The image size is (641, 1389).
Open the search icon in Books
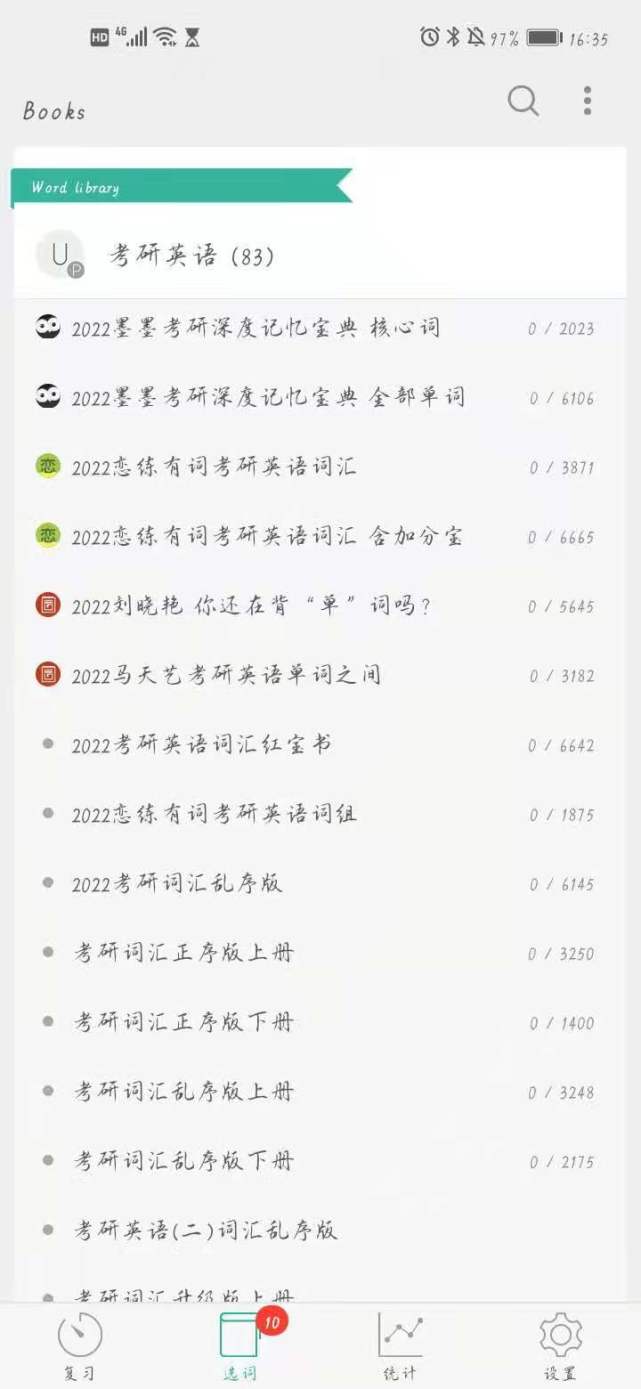tap(523, 101)
